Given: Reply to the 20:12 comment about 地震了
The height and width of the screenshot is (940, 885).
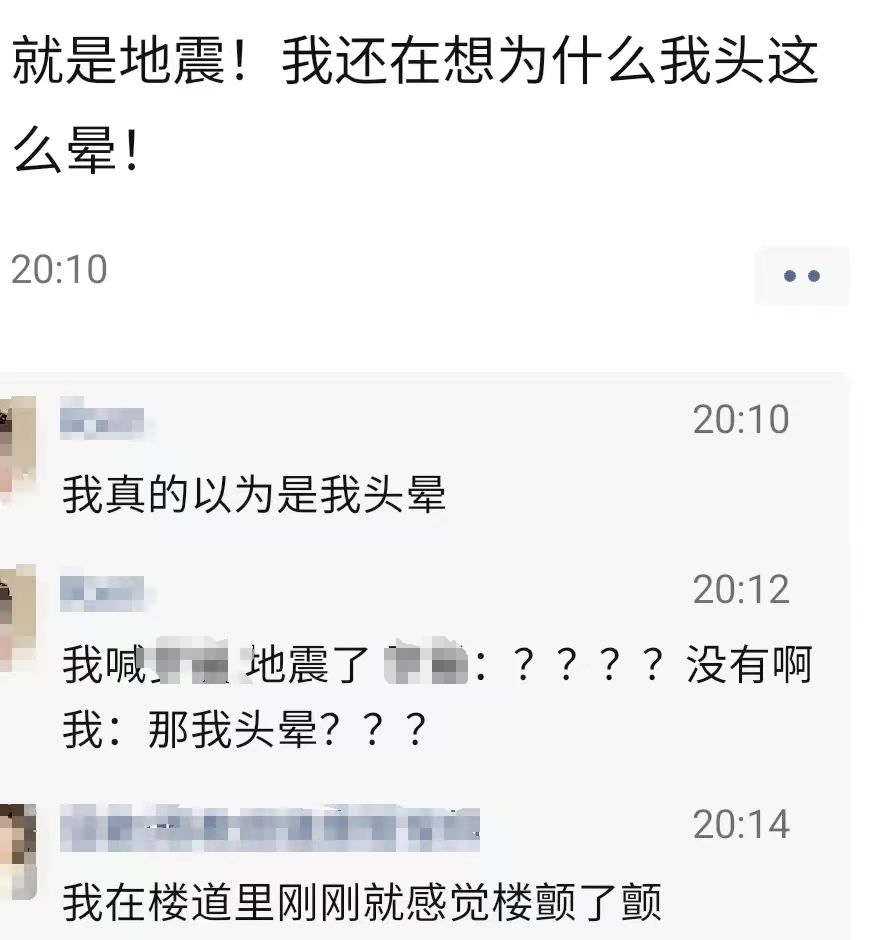Looking at the screenshot, I should point(436,666).
